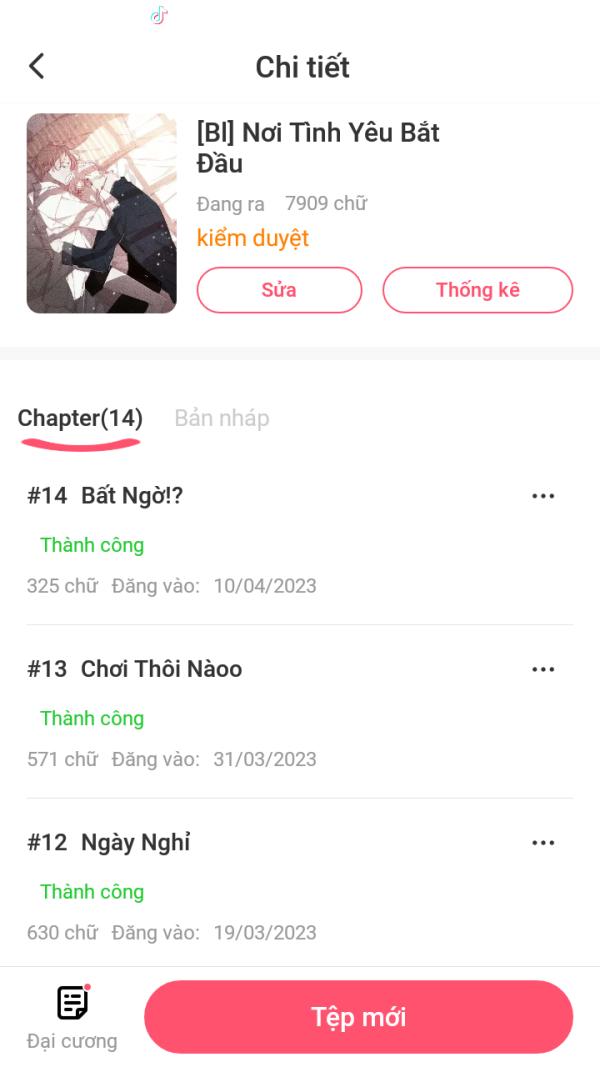The height and width of the screenshot is (1067, 600).
Task: Create a new file with Tệp mới
Action: coord(358,1017)
